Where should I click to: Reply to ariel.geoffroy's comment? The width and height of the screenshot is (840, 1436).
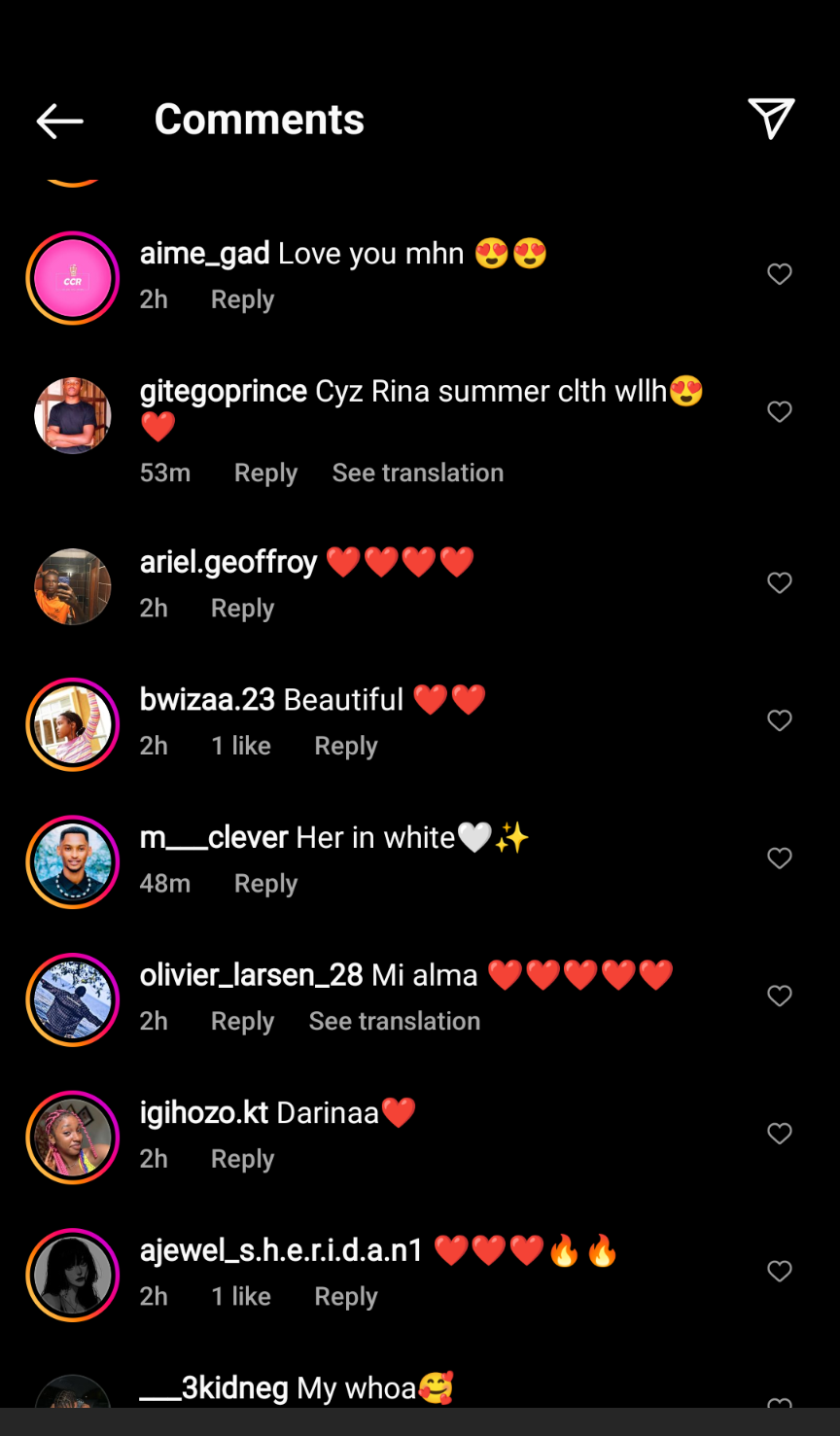[242, 608]
